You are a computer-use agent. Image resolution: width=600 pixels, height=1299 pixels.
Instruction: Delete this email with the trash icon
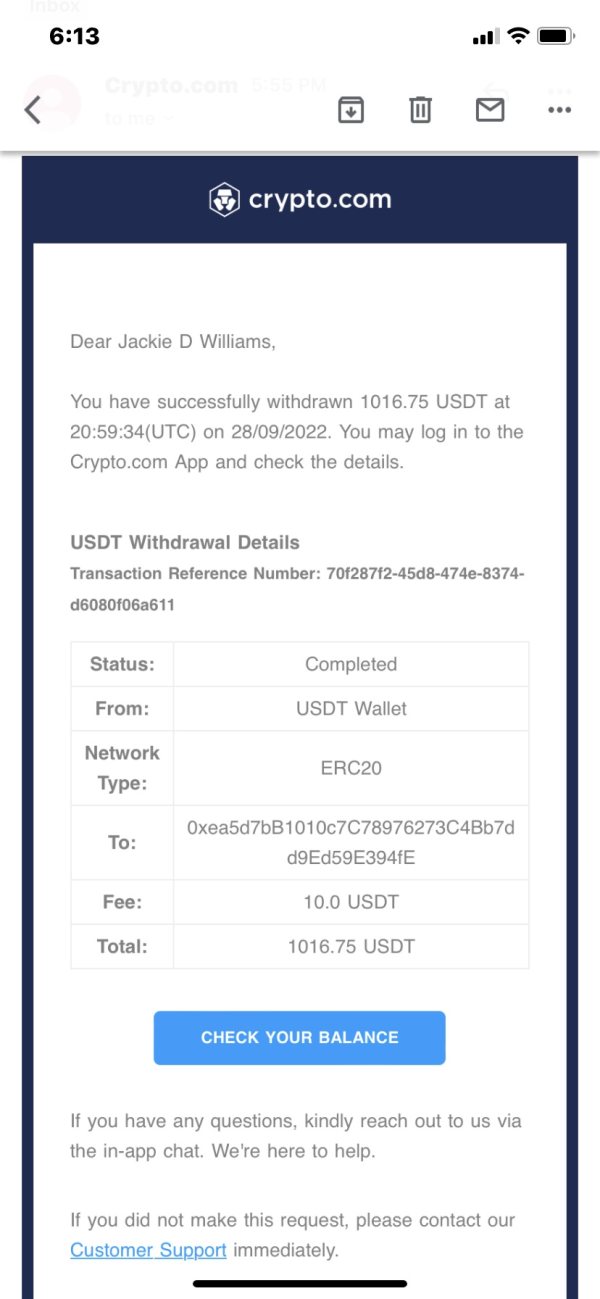click(x=420, y=110)
